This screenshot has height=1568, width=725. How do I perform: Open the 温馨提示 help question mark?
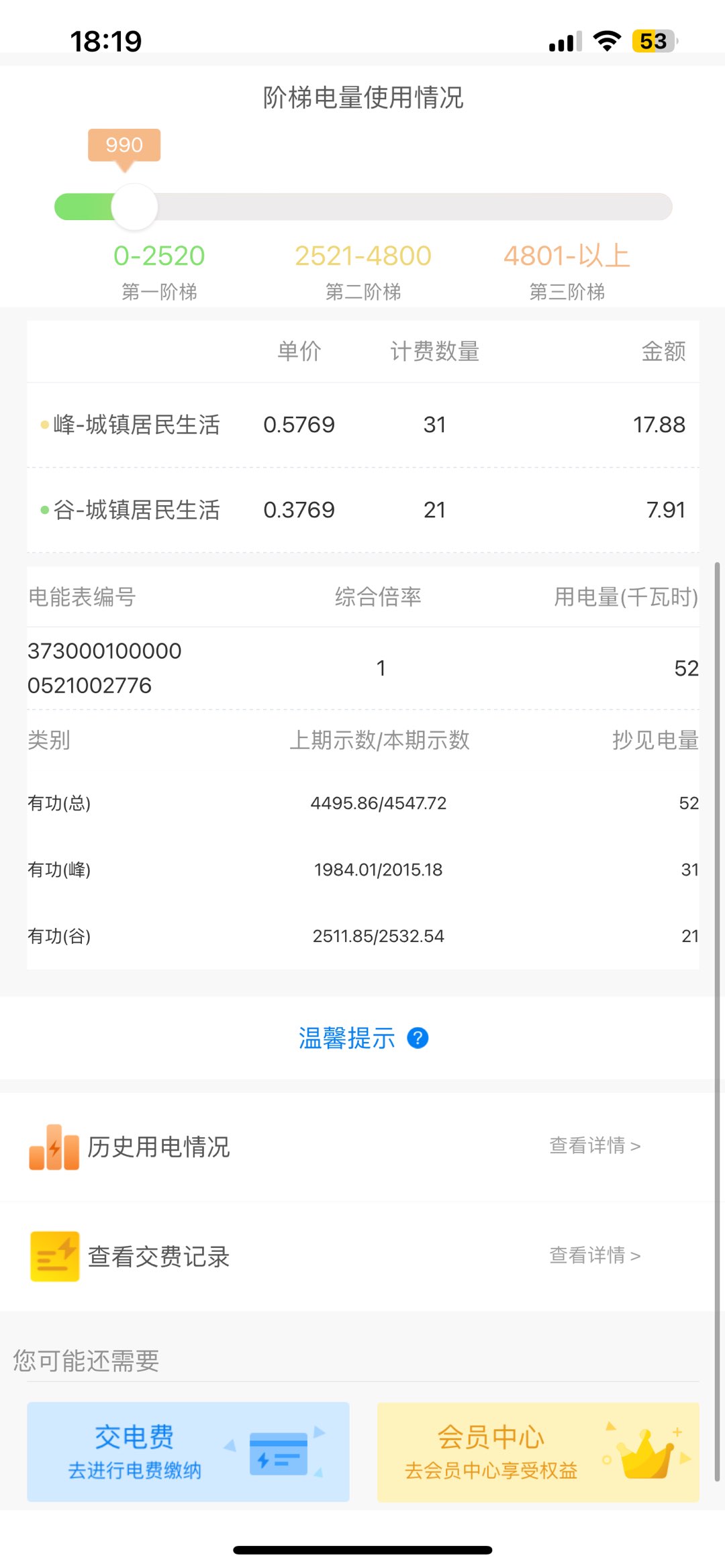[x=418, y=1038]
